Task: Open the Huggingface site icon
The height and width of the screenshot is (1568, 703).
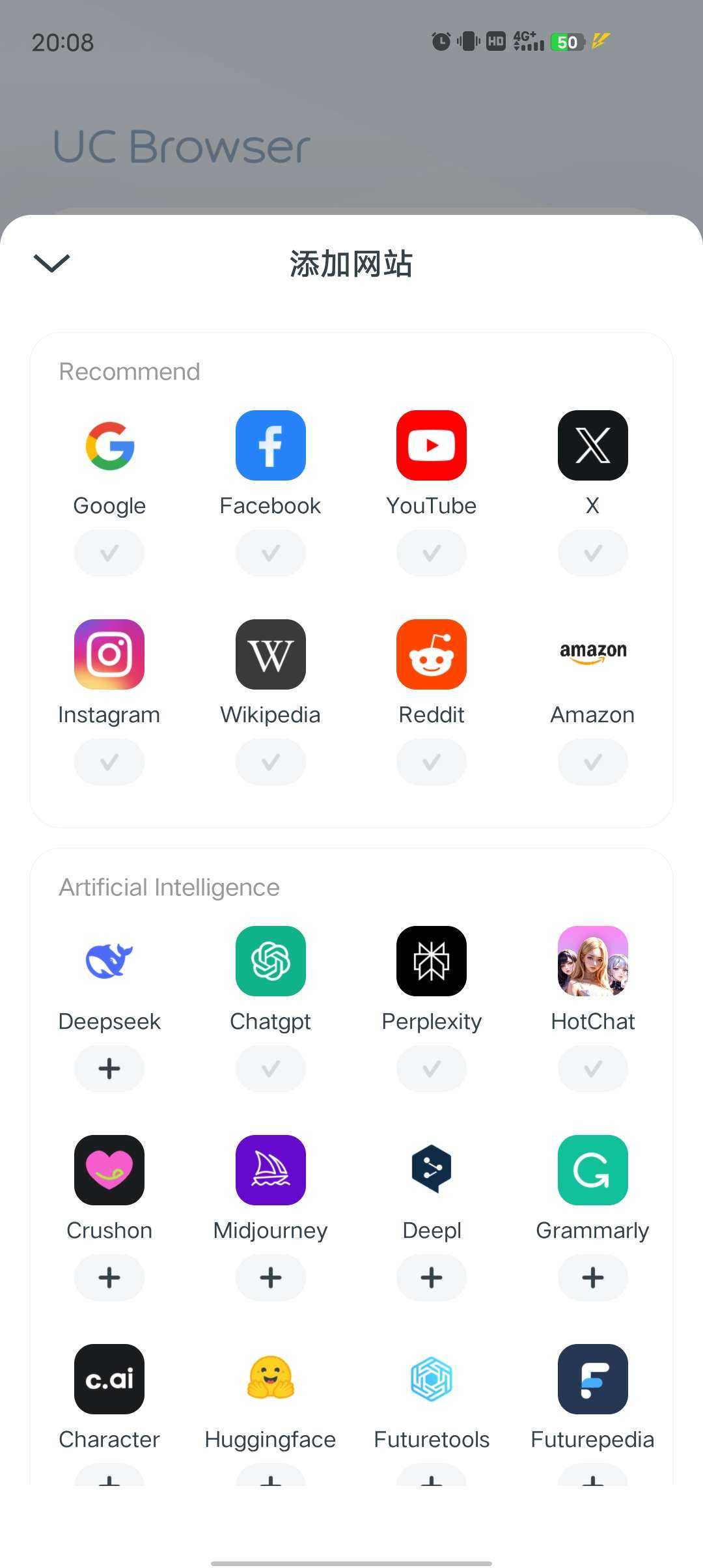Action: click(x=271, y=1379)
